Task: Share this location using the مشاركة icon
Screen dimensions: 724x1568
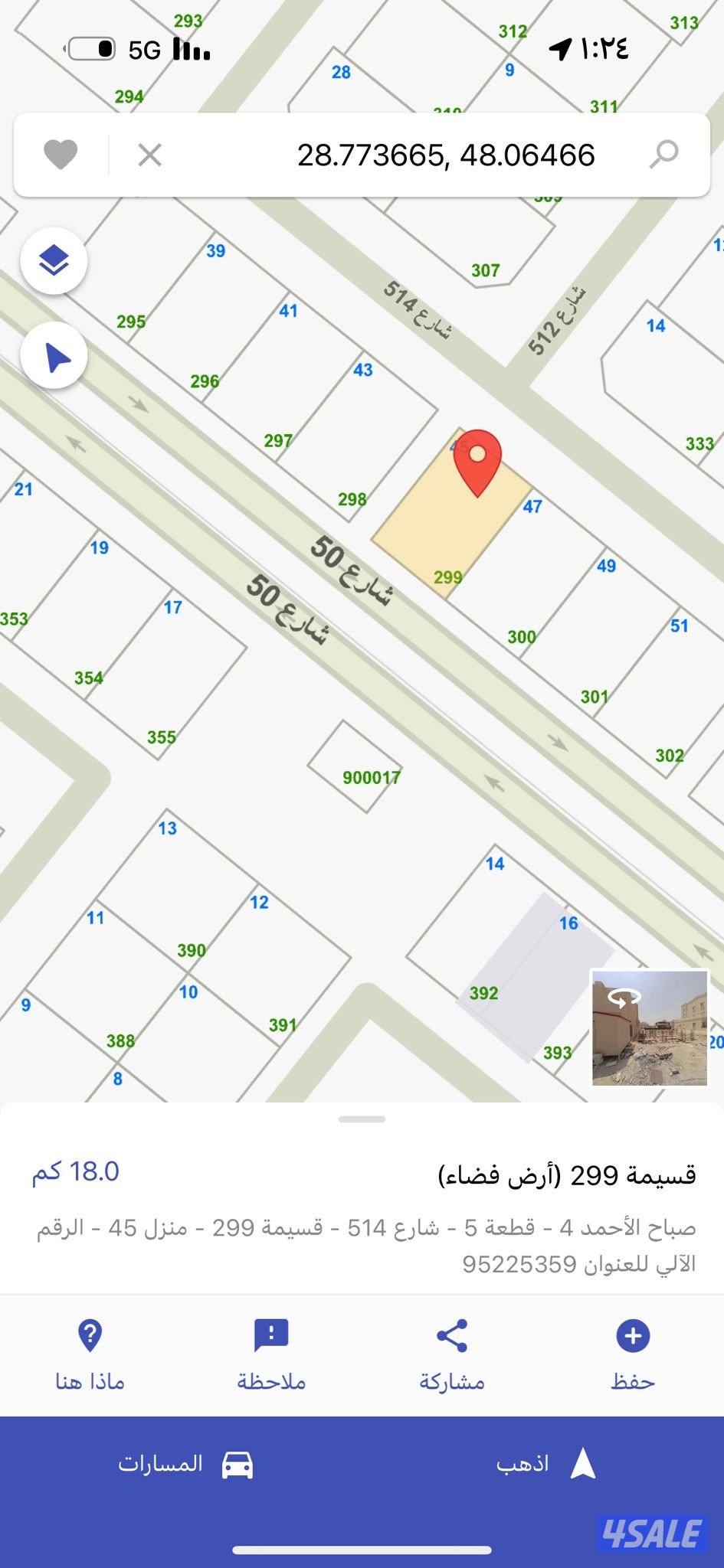Action: (452, 1335)
